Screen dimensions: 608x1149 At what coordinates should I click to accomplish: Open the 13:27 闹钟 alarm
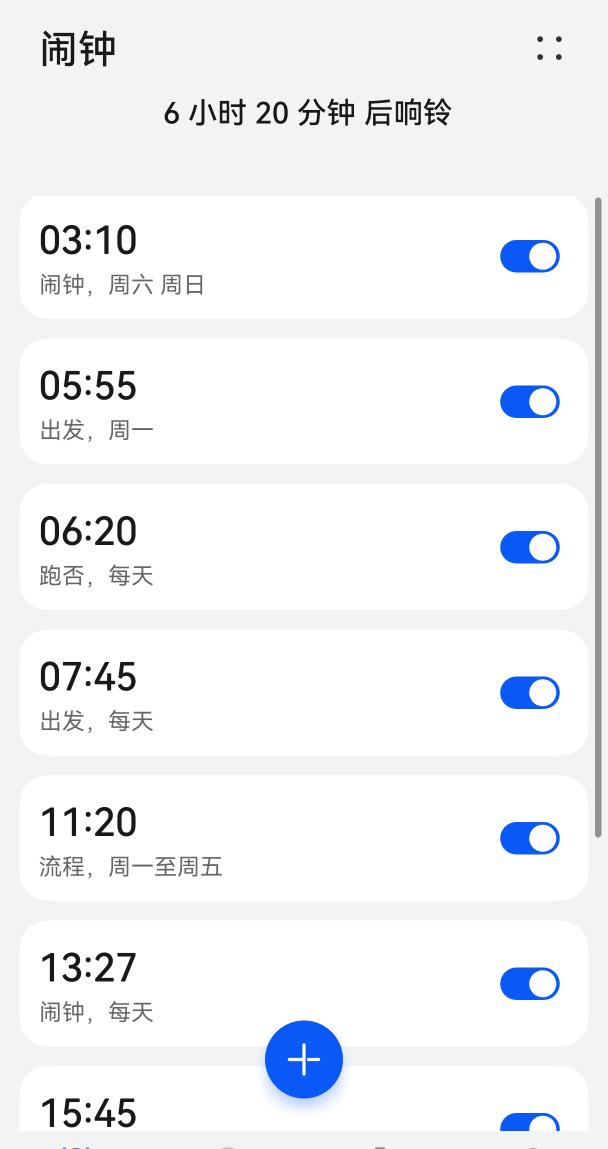point(304,983)
